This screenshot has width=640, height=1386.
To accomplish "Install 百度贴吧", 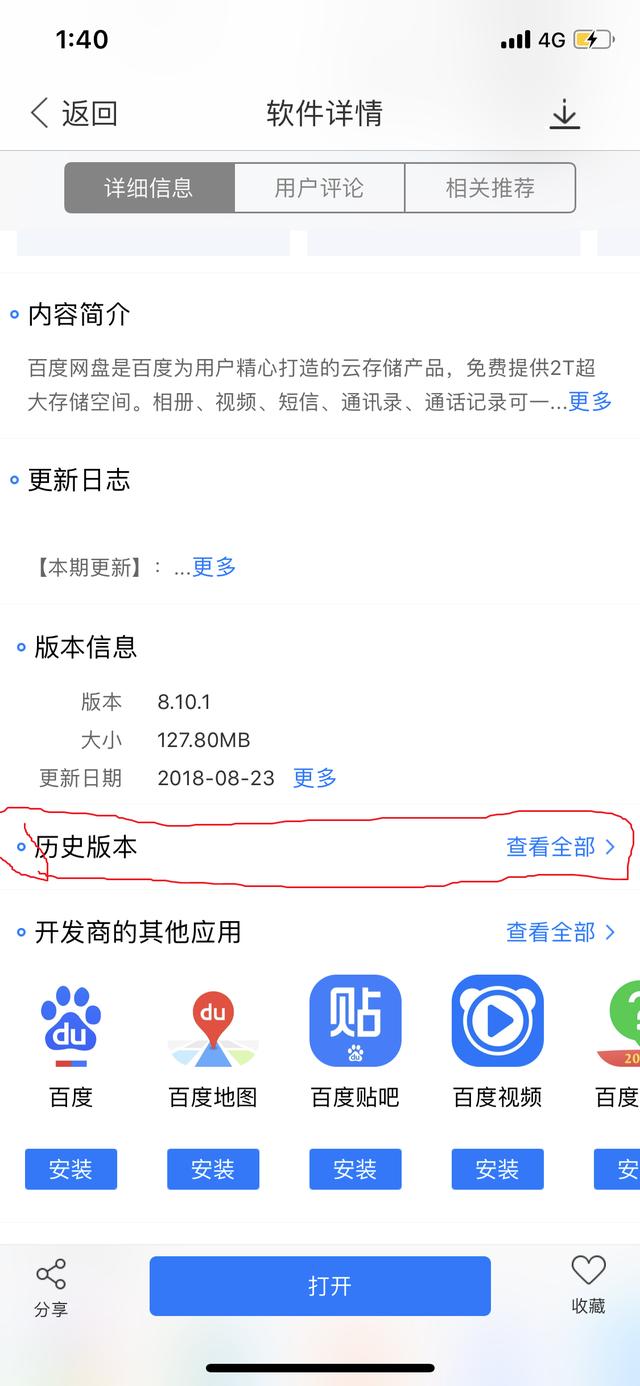I will click(355, 1169).
